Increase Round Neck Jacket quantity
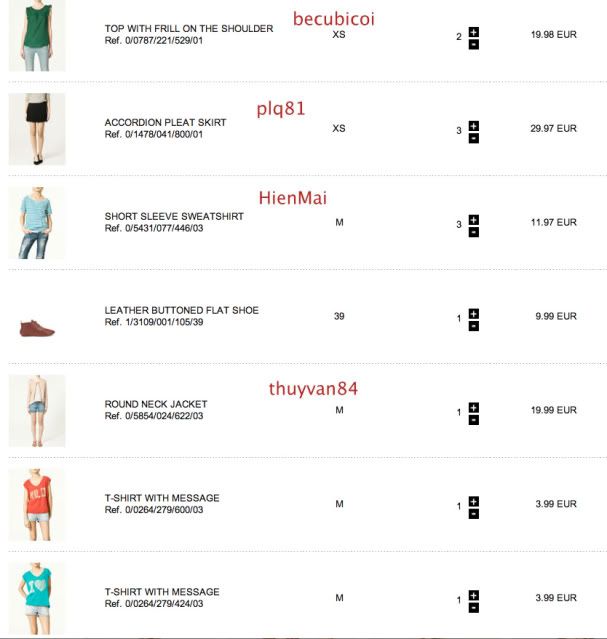 pyautogui.click(x=473, y=407)
